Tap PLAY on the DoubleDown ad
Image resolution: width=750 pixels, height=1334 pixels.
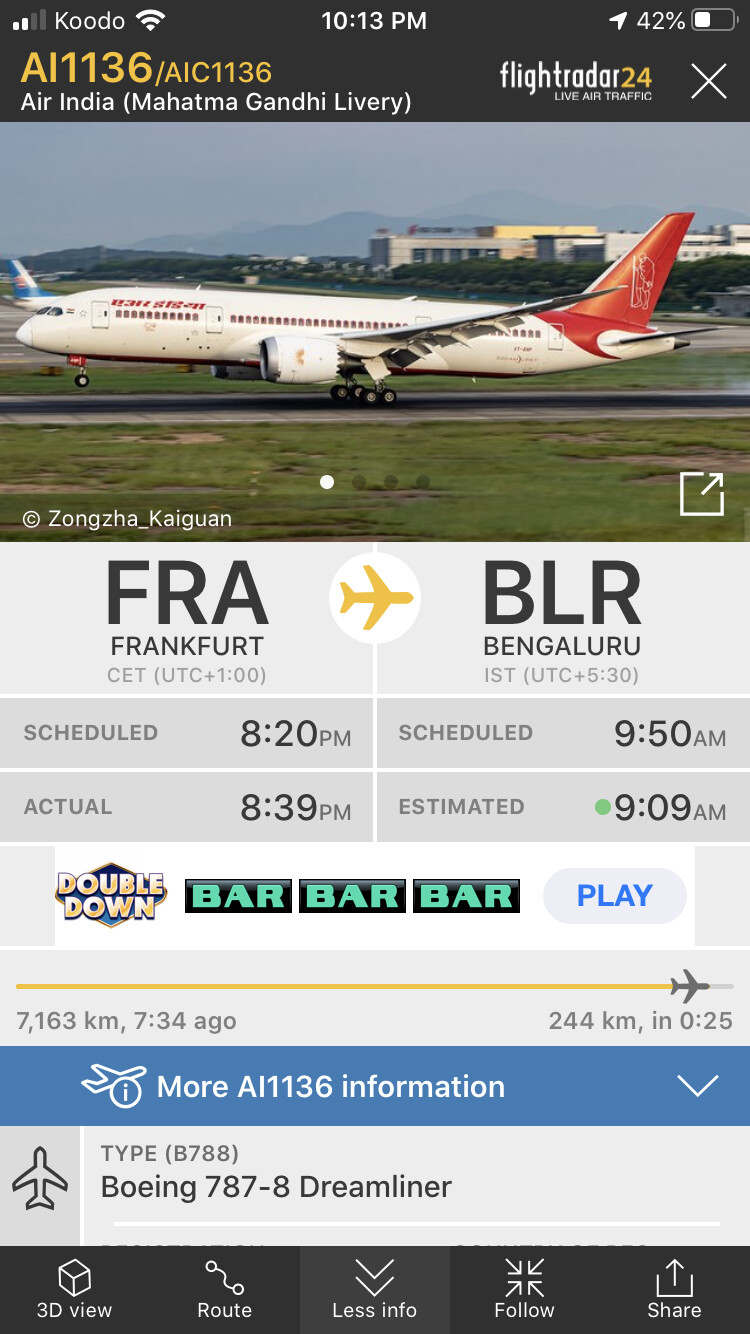click(614, 895)
